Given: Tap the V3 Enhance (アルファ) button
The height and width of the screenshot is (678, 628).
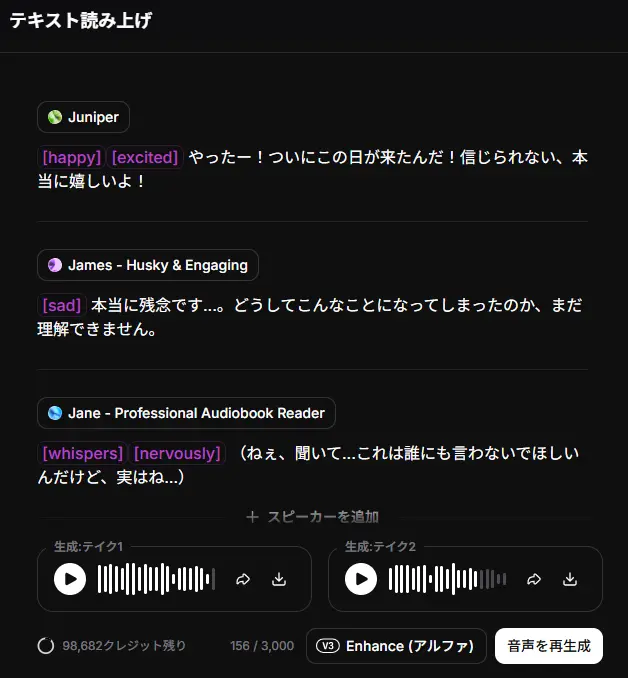Looking at the screenshot, I should click(x=396, y=646).
